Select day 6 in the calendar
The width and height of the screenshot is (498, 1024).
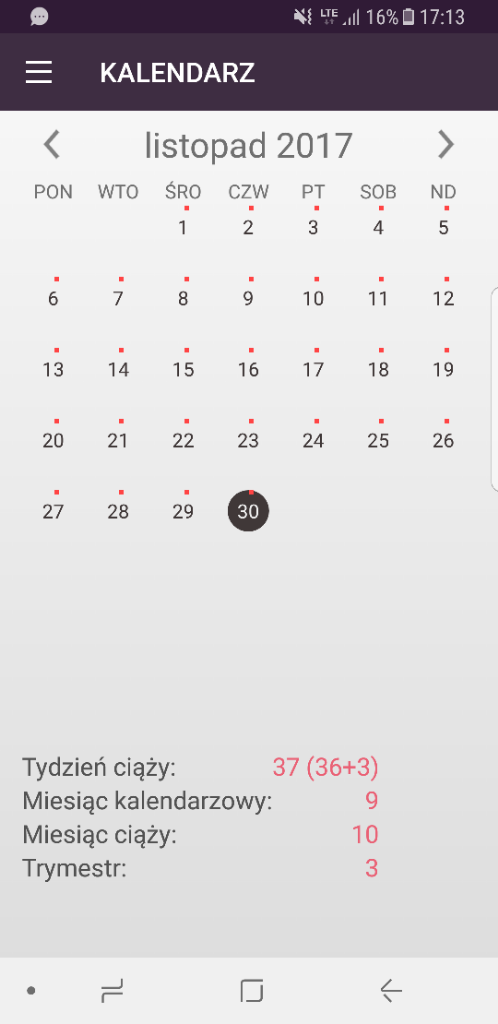[x=53, y=299]
